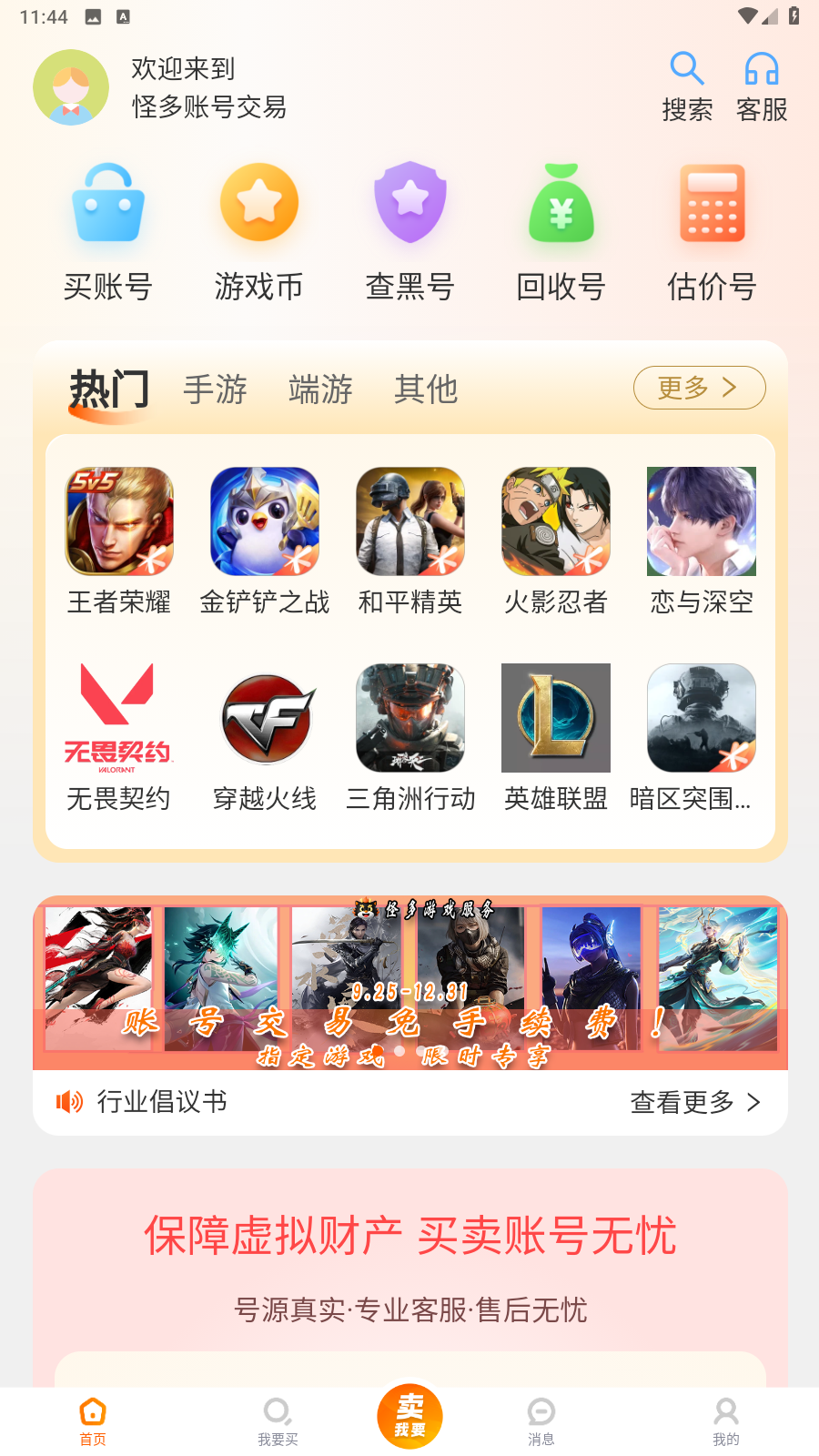Open 查黑号 shortcut
This screenshot has width=819, height=1456.
(410, 231)
